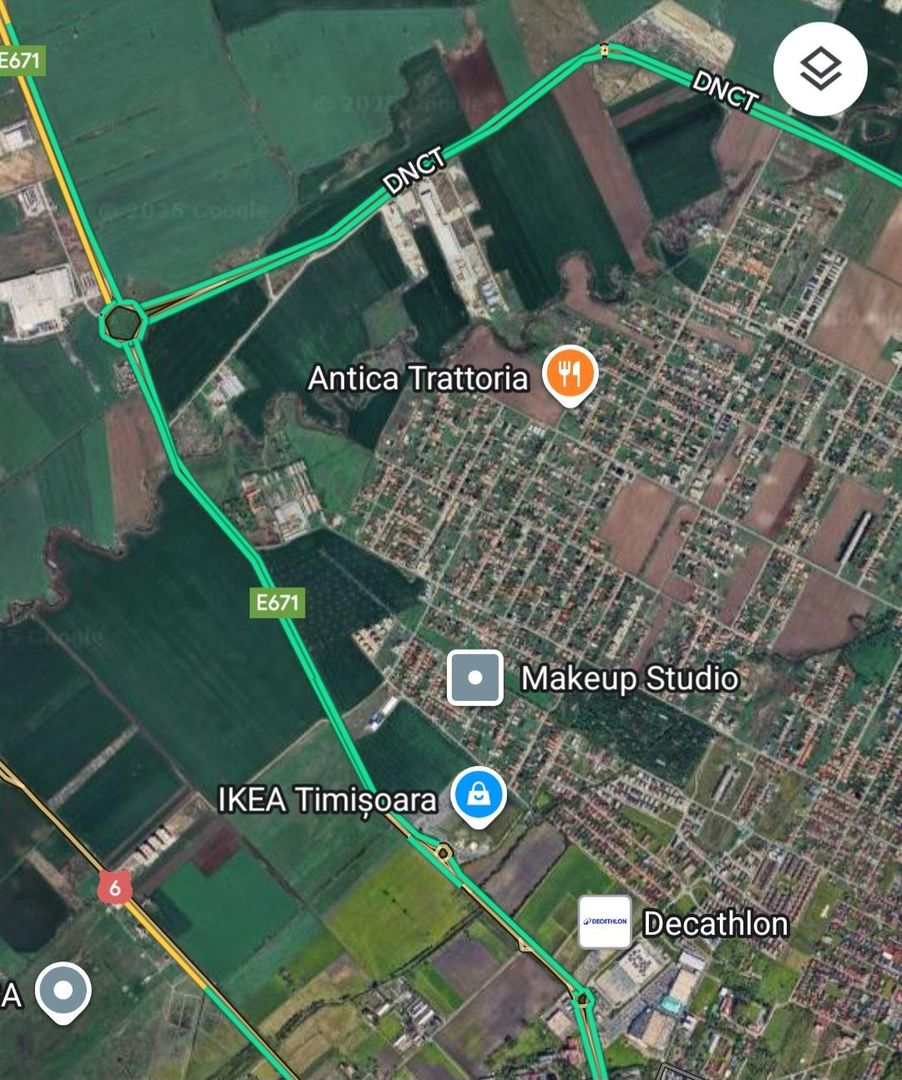Click the small marker on upper DNCT road
This screenshot has width=902, height=1080.
point(604,49)
